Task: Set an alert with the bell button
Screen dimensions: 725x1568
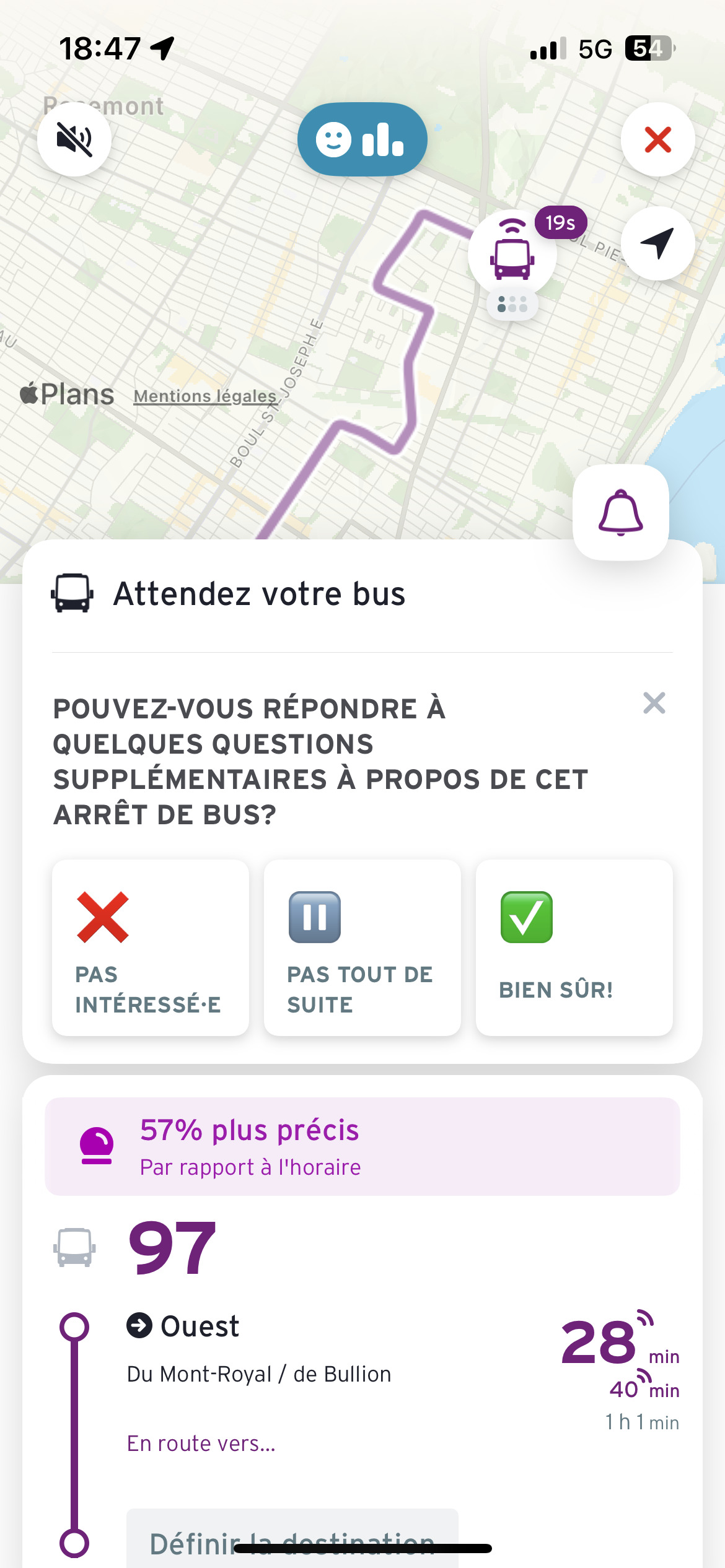Action: [x=621, y=513]
